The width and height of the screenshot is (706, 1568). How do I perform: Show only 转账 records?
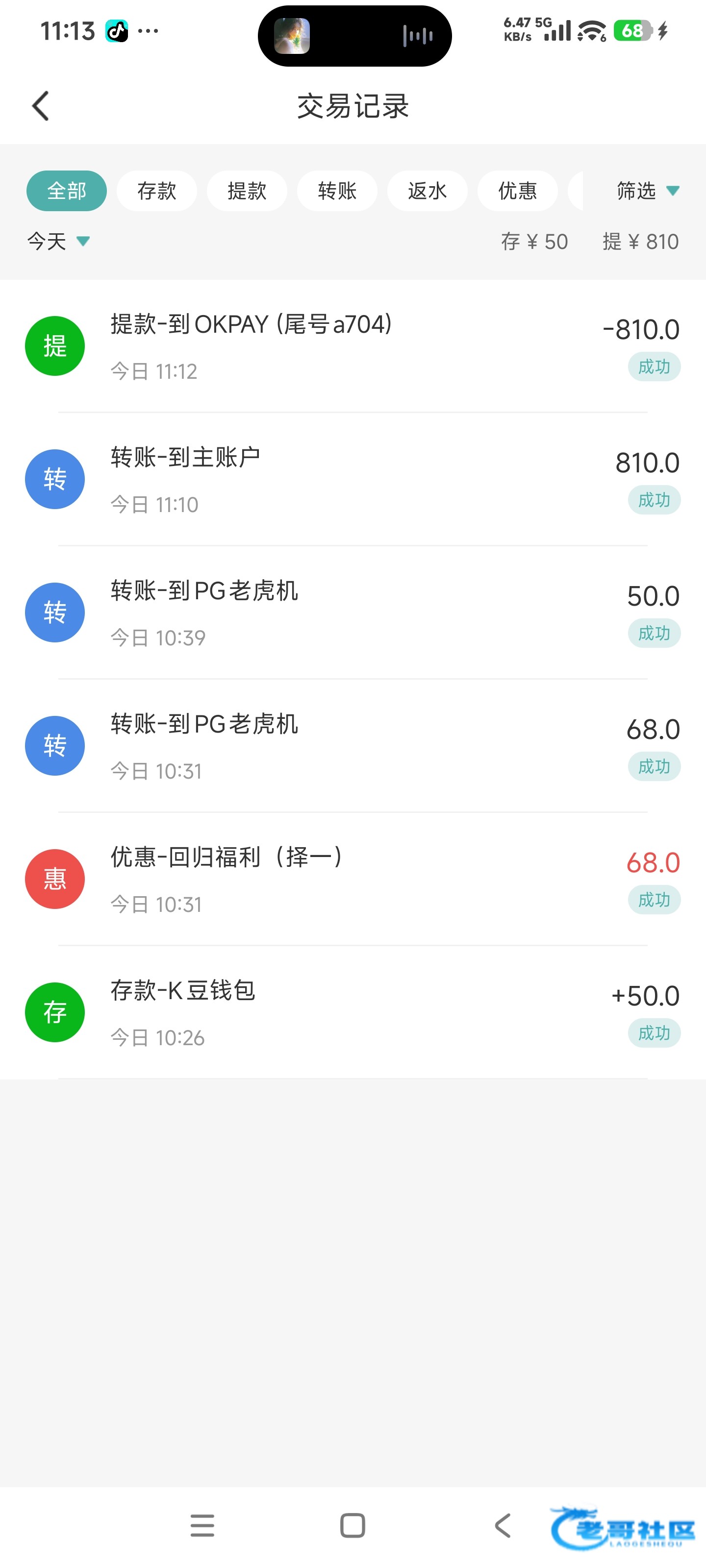click(337, 191)
